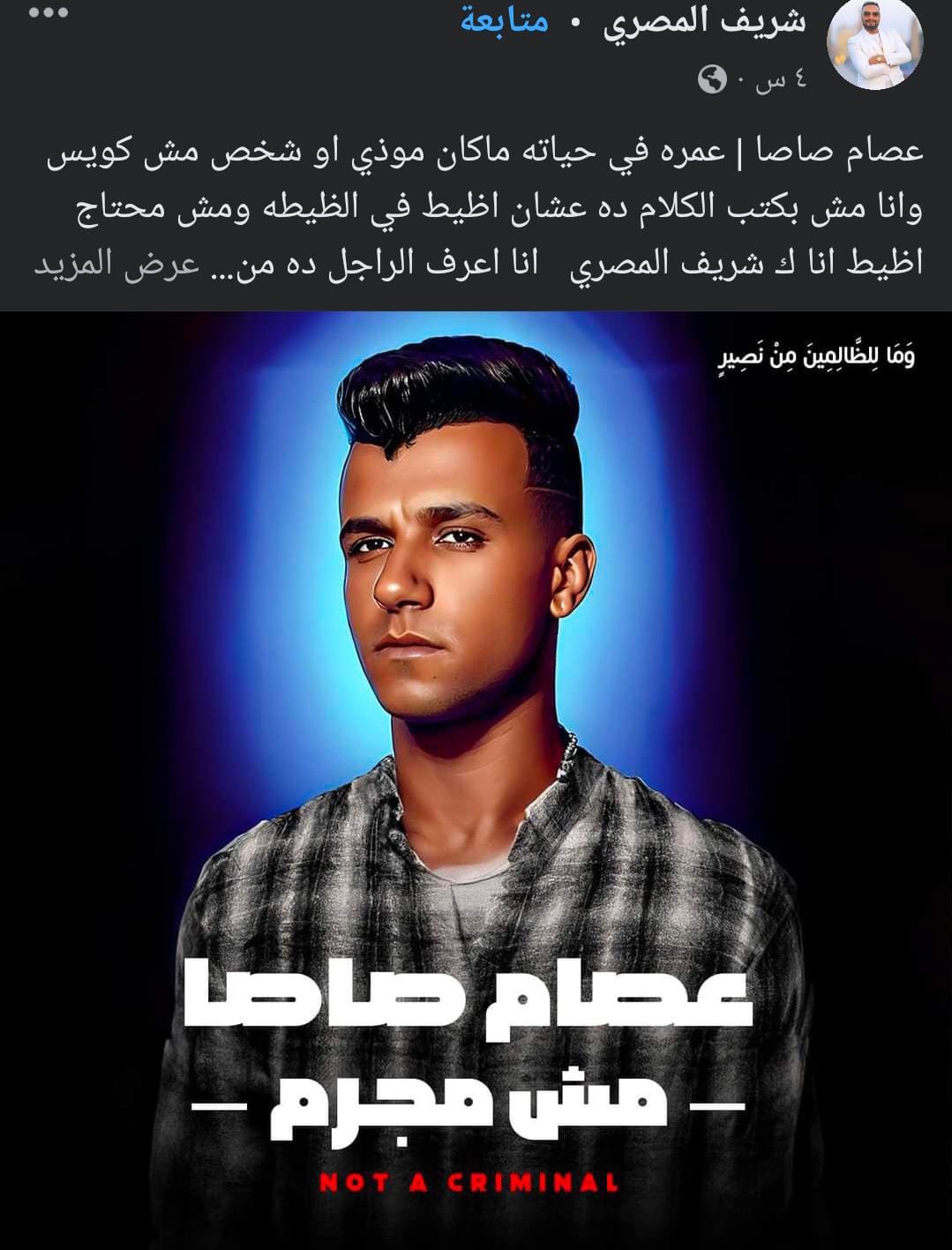The width and height of the screenshot is (952, 1250).
Task: Open the post's three-dot options menu
Action: [49, 13]
